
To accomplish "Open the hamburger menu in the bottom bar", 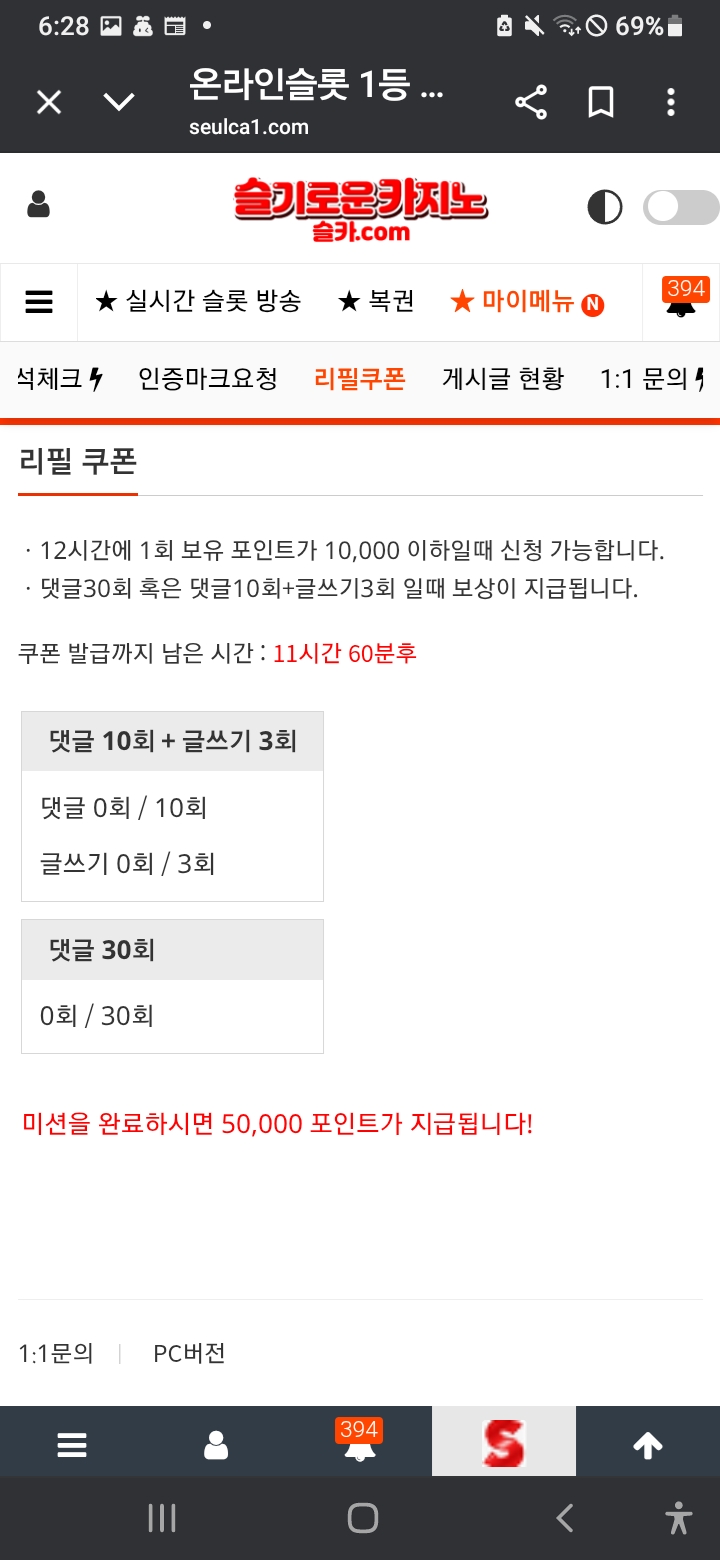I will [x=71, y=1443].
